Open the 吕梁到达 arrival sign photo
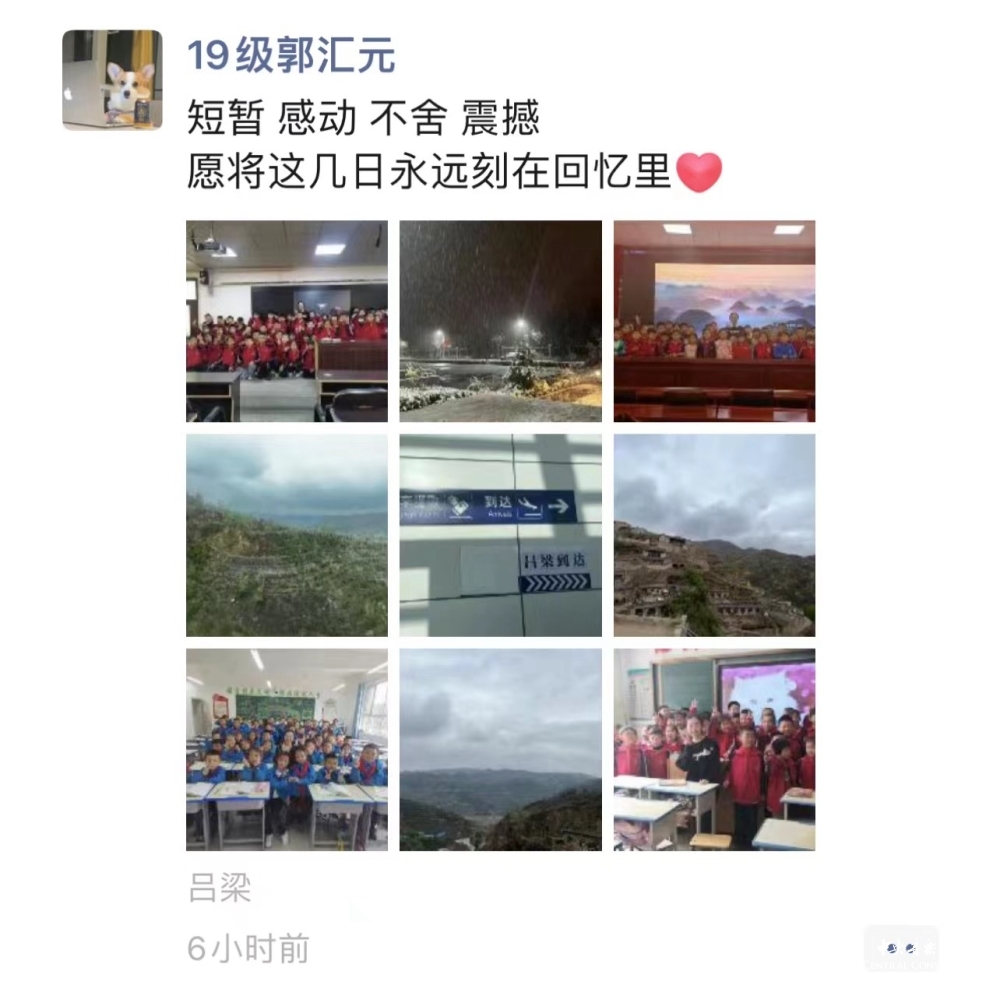The image size is (1000, 996). [x=500, y=535]
